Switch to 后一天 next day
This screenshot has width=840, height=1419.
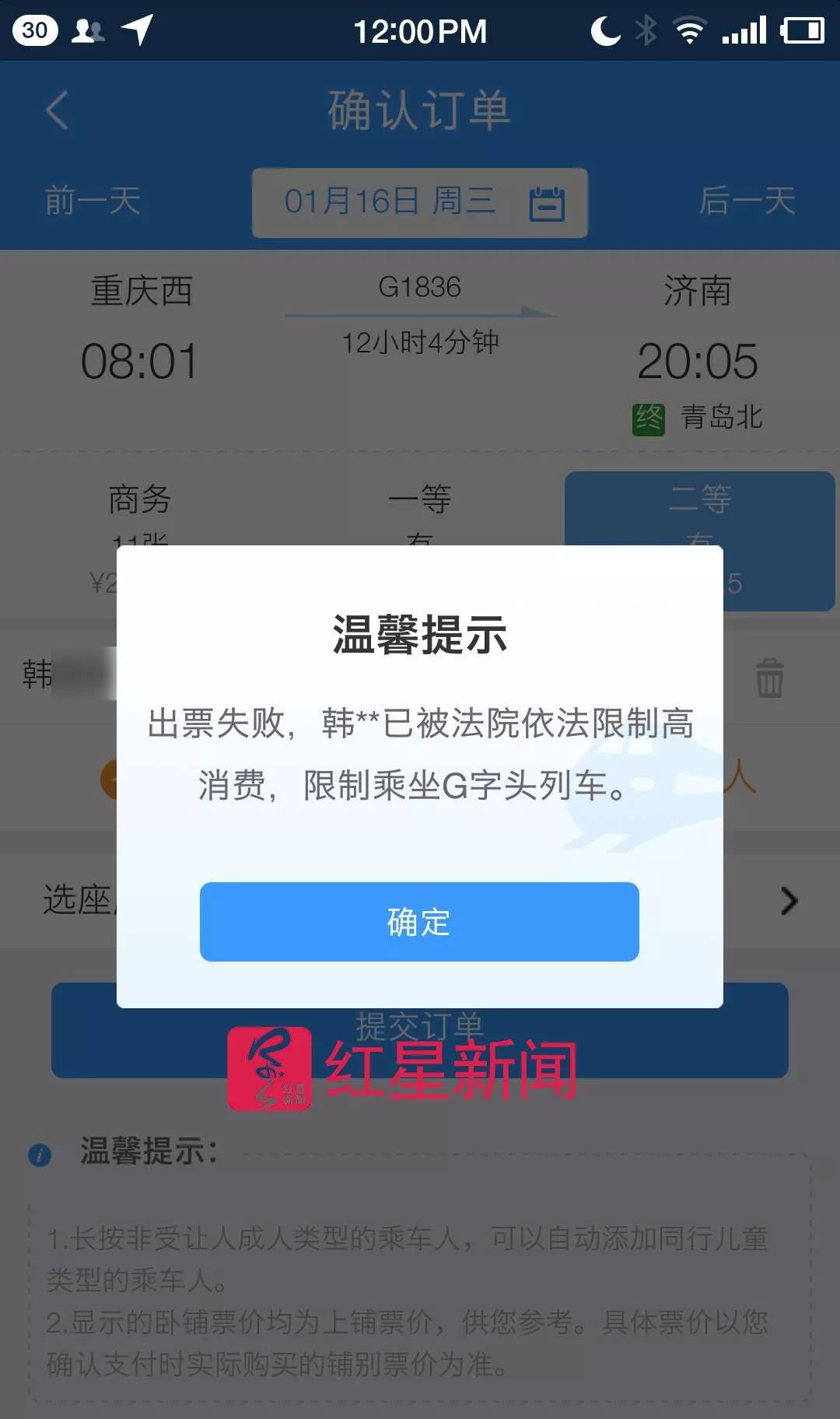pyautogui.click(x=746, y=201)
